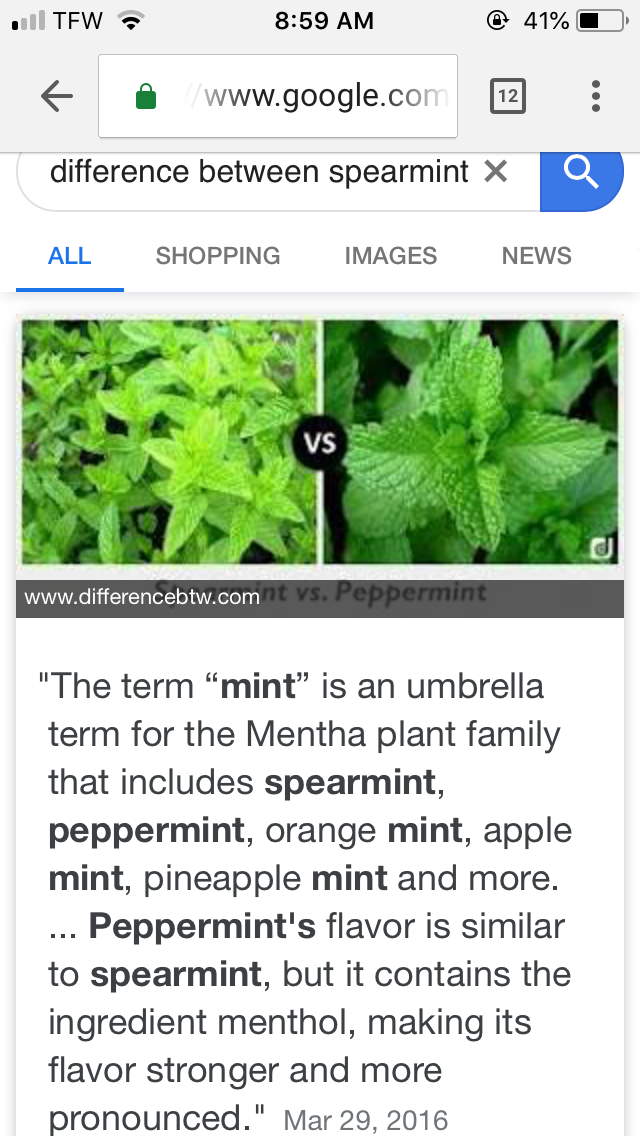
Task: Open the browser overflow menu
Action: click(596, 96)
